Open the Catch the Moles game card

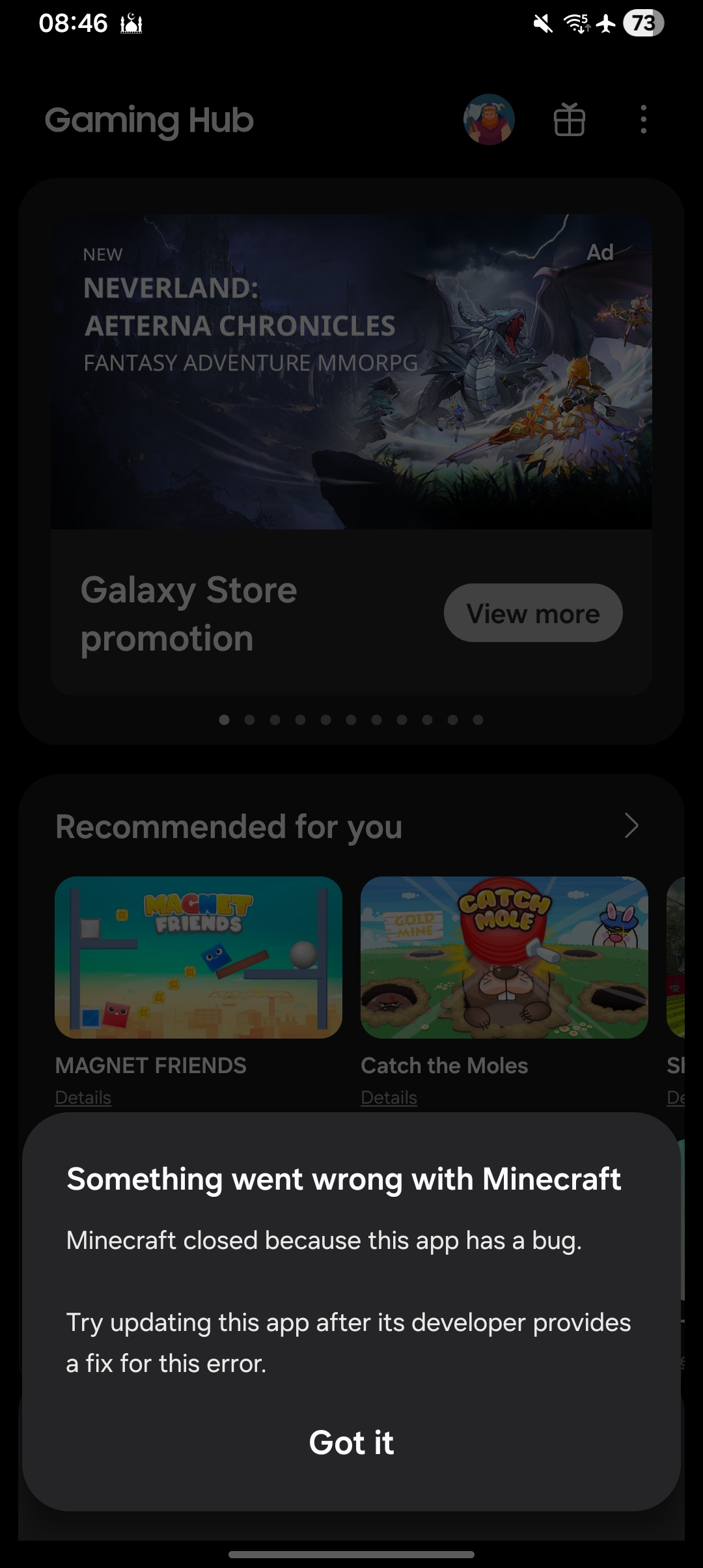(x=504, y=957)
